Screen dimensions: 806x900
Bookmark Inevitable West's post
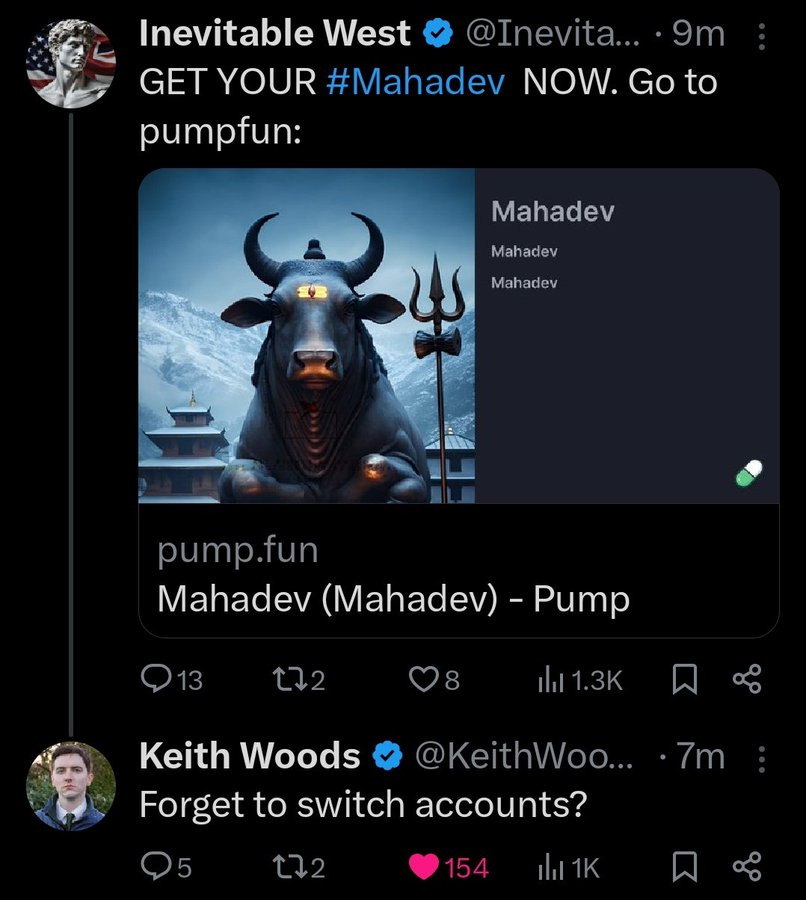683,681
